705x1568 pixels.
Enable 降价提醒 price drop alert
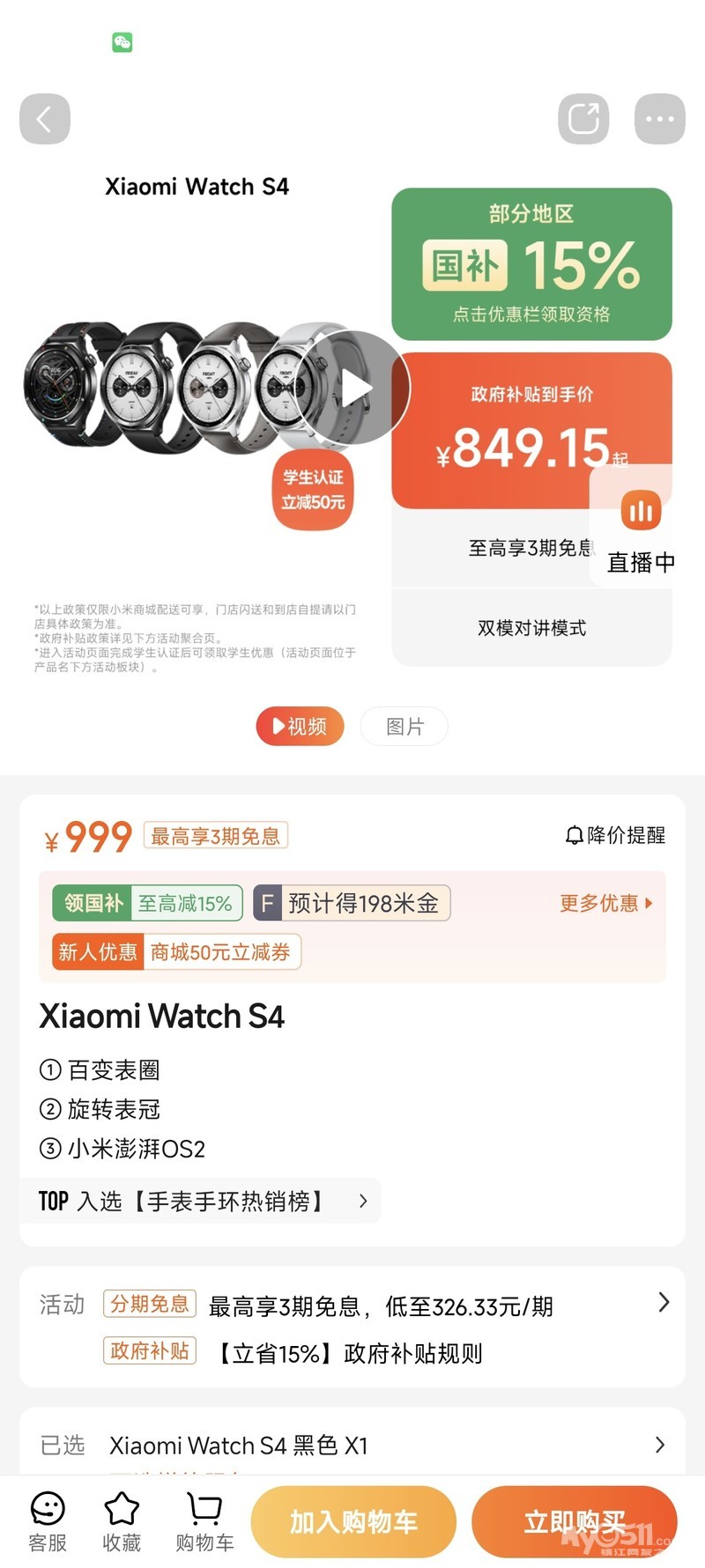[x=615, y=835]
